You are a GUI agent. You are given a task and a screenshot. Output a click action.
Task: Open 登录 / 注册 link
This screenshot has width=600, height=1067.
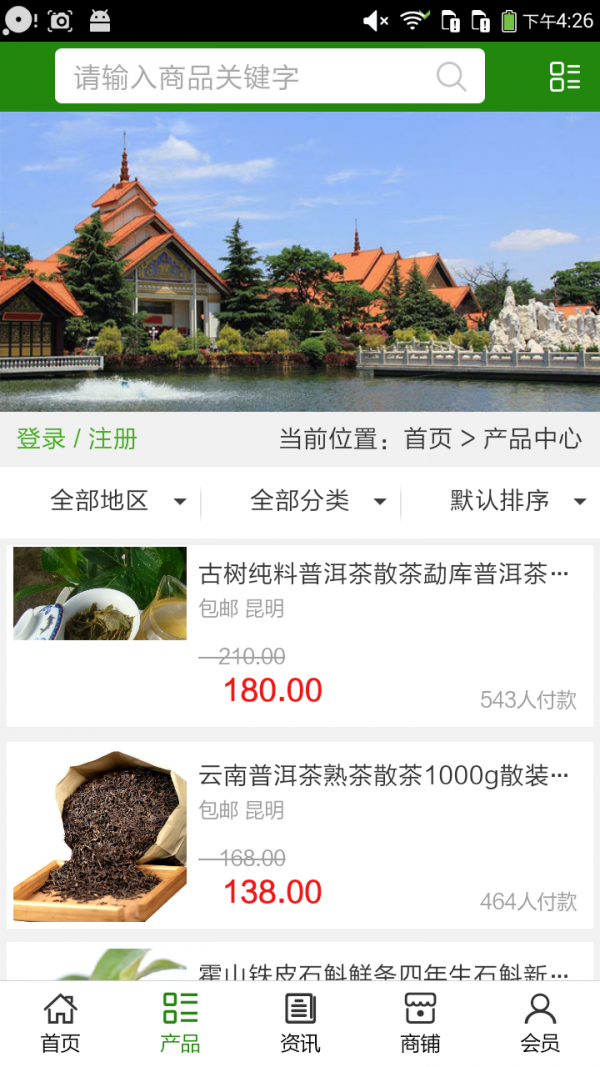(77, 439)
